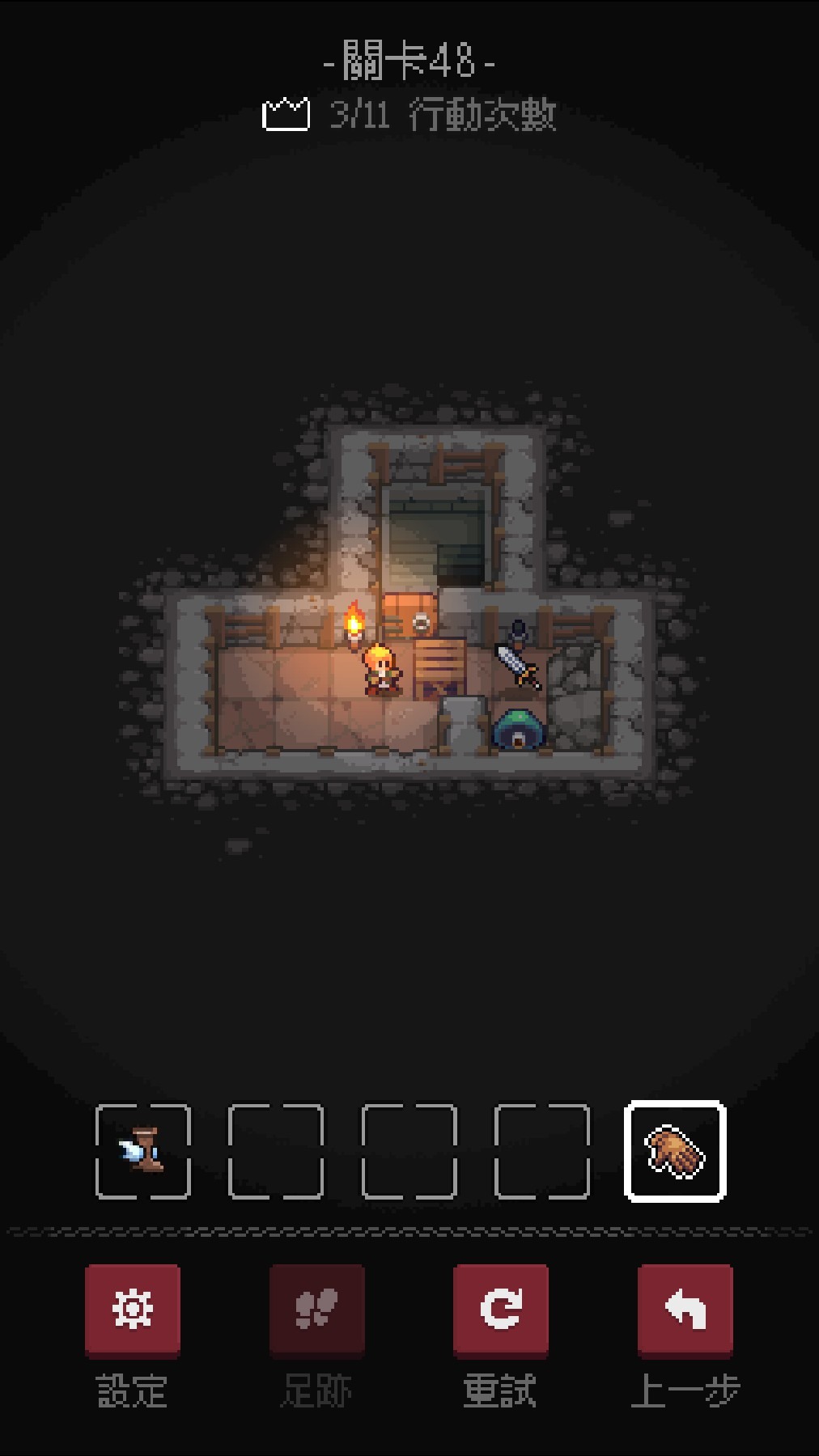Tap the sword in the dungeon
The image size is (819, 1456).
tap(517, 665)
